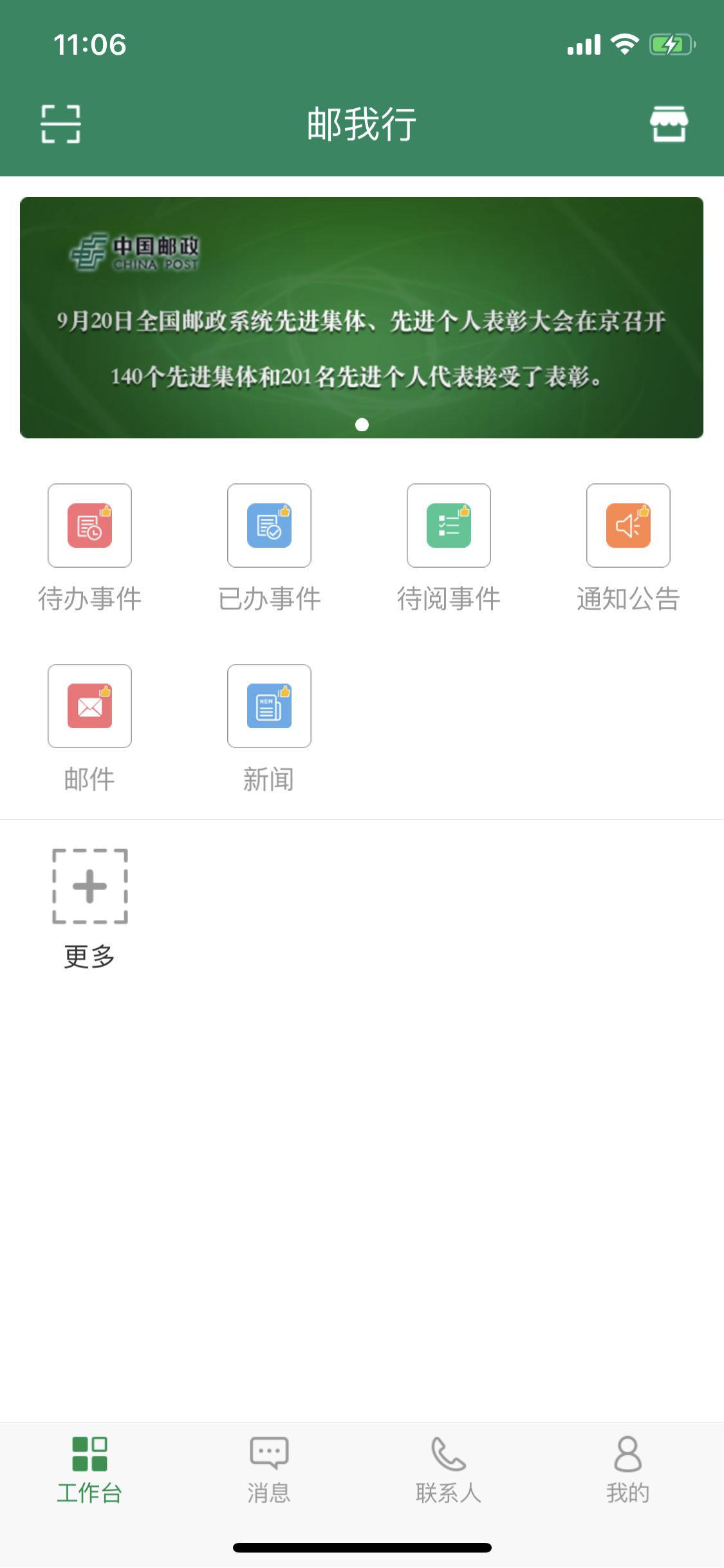Tap the 更多 add-more plus icon
This screenshot has height=1568, width=724.
coord(89,887)
